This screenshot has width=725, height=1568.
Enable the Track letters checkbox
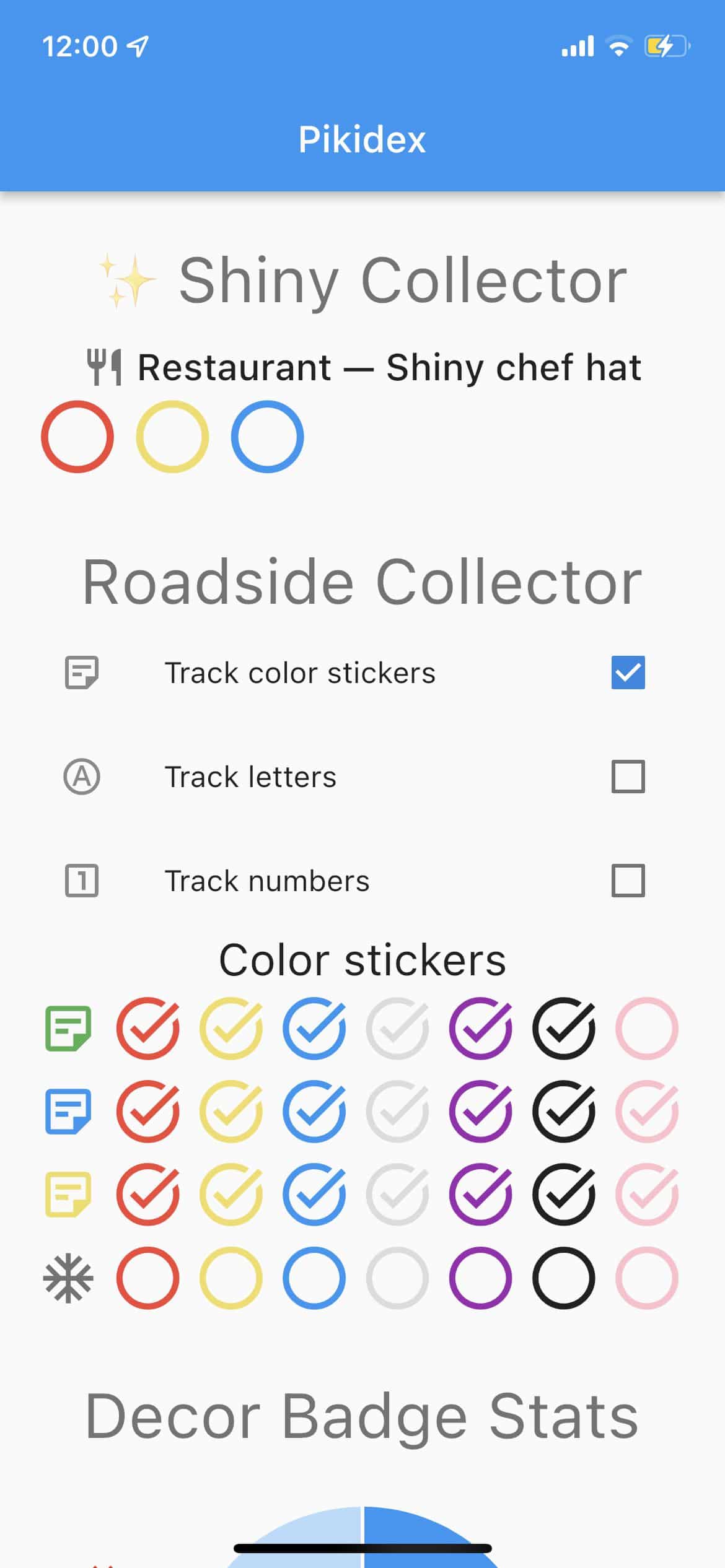click(x=628, y=777)
